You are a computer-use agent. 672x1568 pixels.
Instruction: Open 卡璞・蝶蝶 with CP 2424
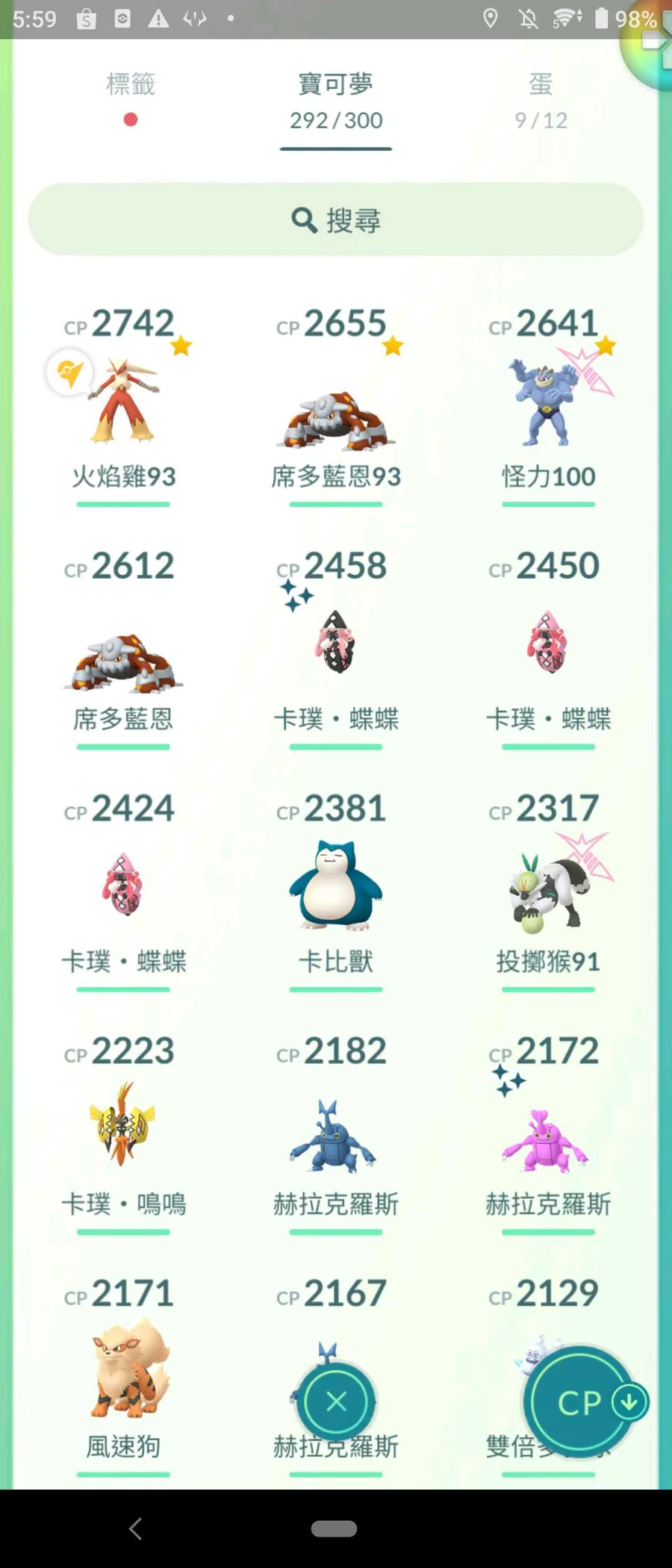(124, 886)
